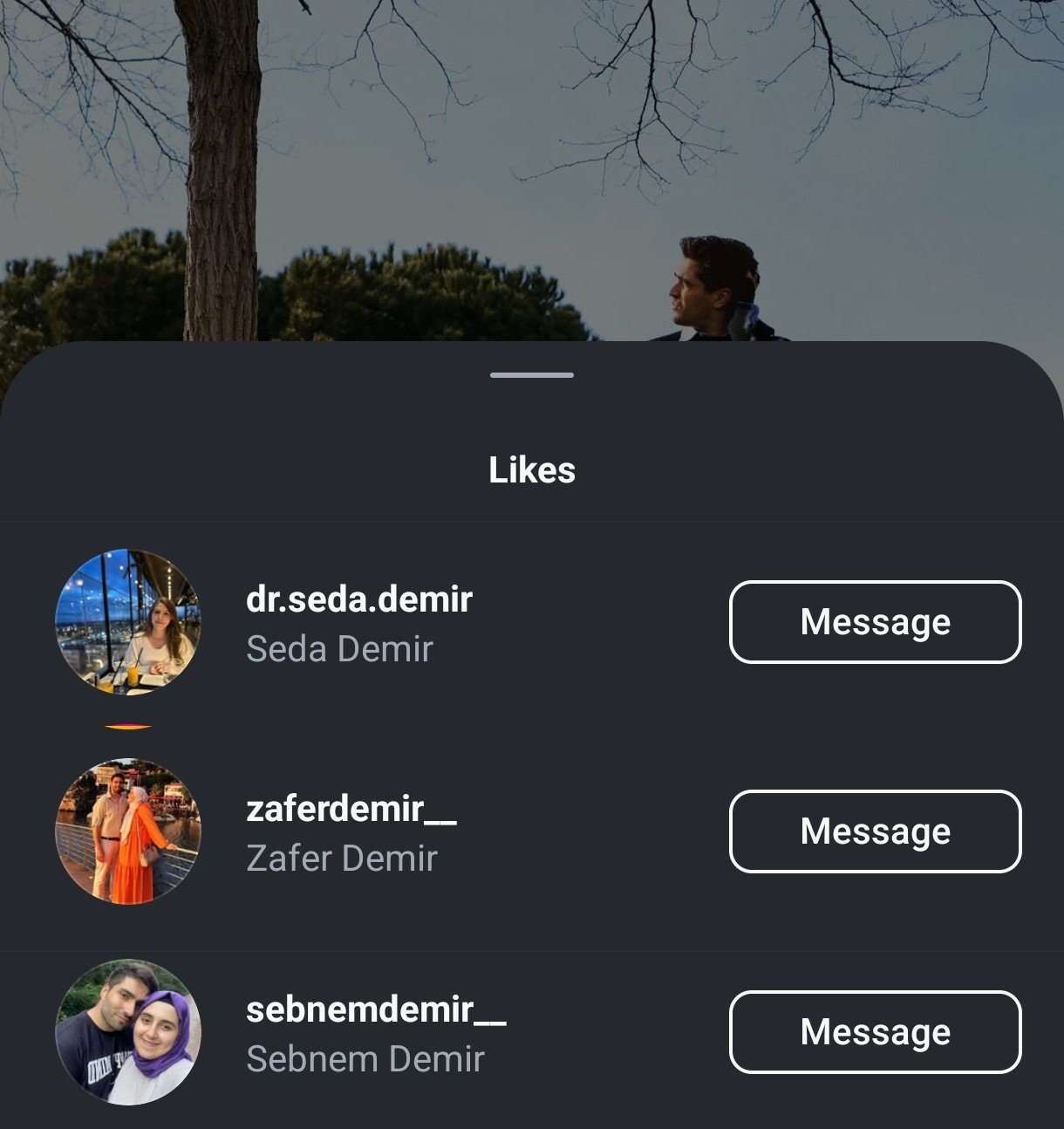
Task: Tap the Likes sheet drag handle
Action: (532, 375)
